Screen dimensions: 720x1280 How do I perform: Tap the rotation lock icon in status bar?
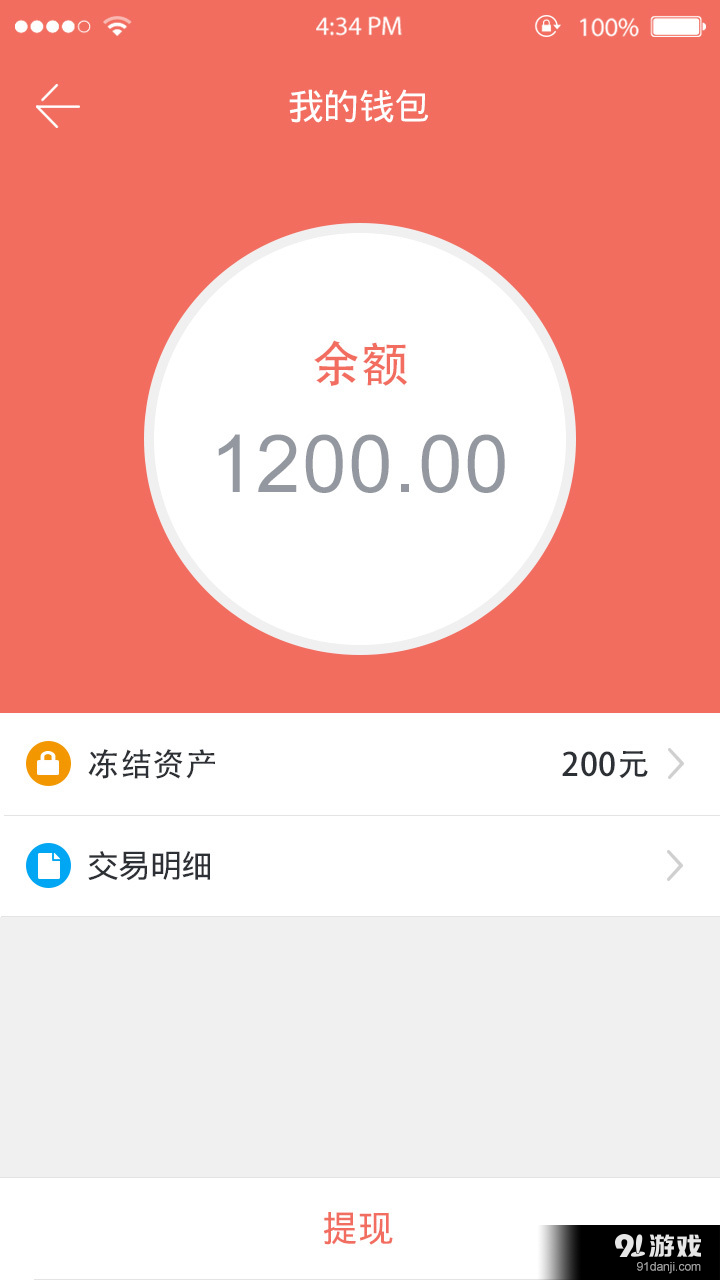[546, 27]
